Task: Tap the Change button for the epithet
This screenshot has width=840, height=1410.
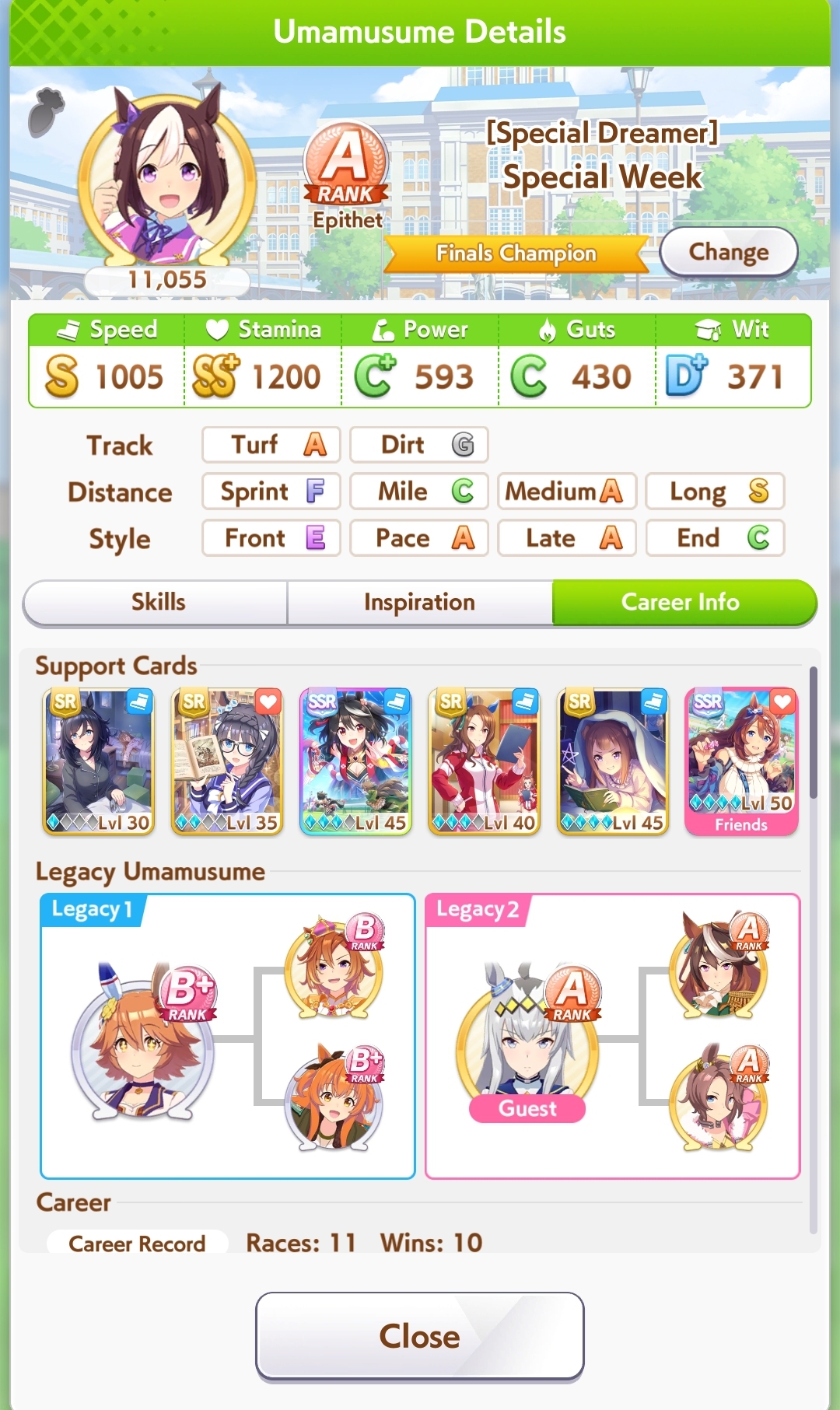Action: 728,252
